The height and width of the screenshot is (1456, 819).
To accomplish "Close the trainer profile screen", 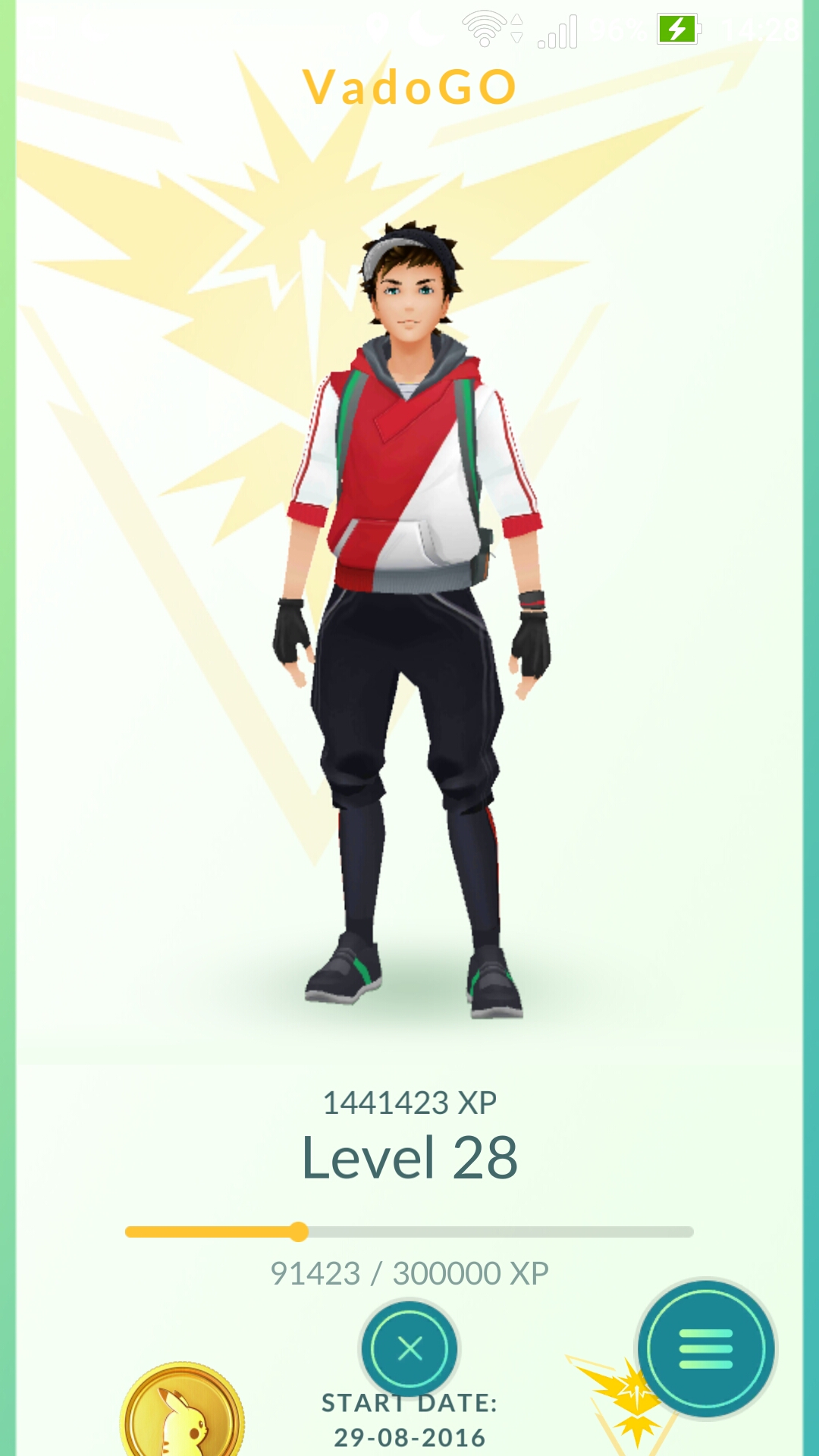I will [409, 1348].
